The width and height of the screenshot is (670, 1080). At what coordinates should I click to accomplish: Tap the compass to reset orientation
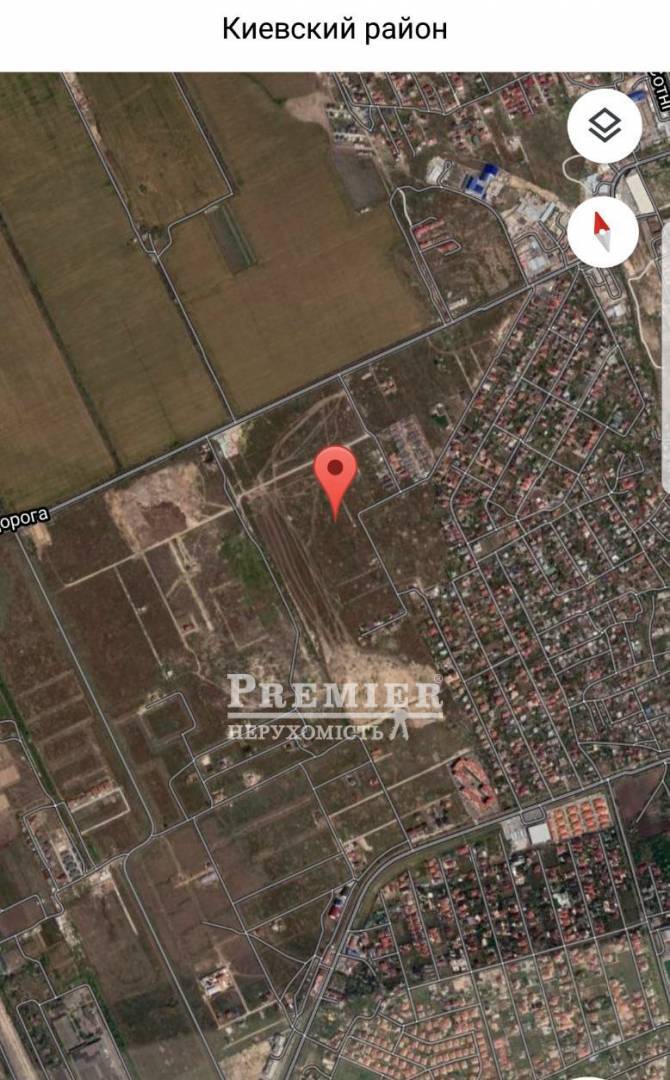(604, 232)
